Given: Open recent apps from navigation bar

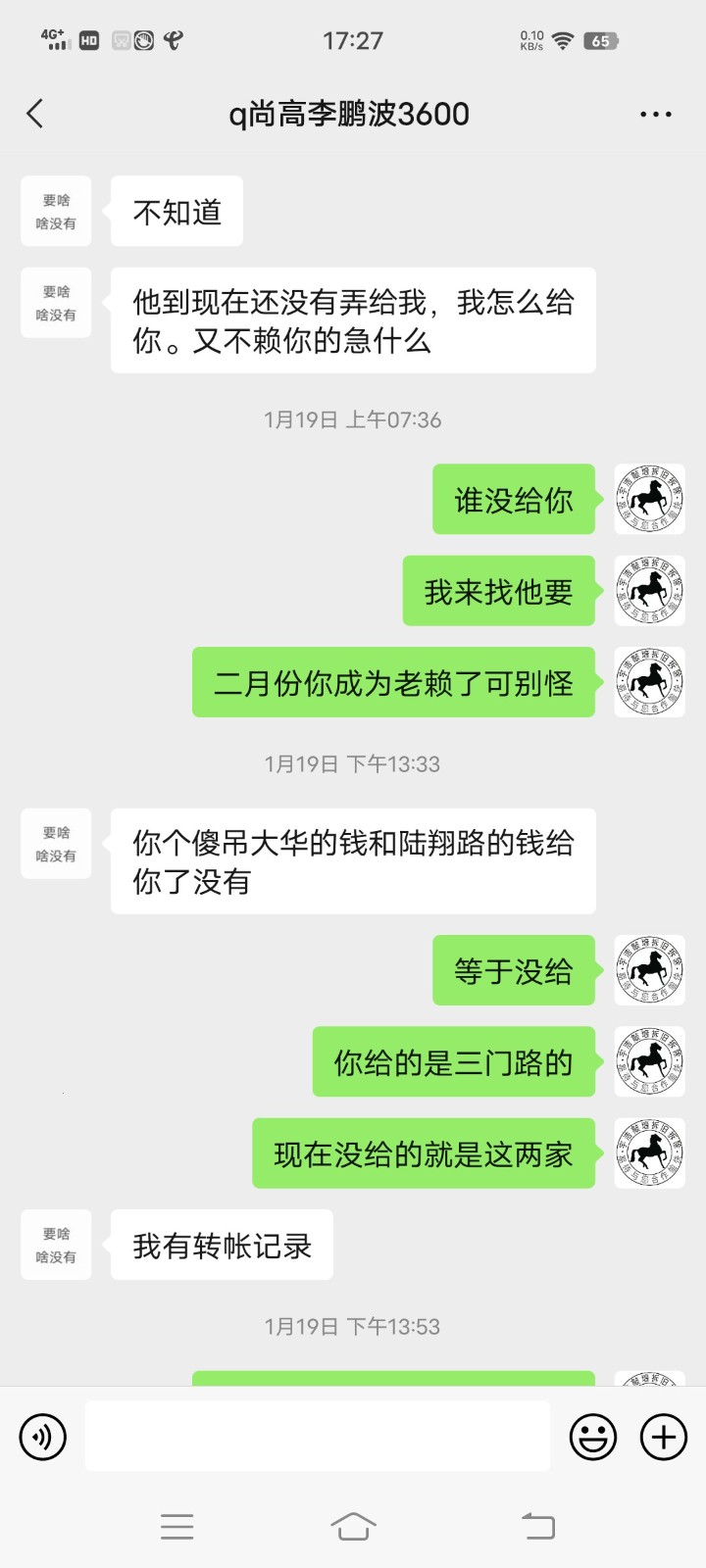Looking at the screenshot, I should 177,1526.
